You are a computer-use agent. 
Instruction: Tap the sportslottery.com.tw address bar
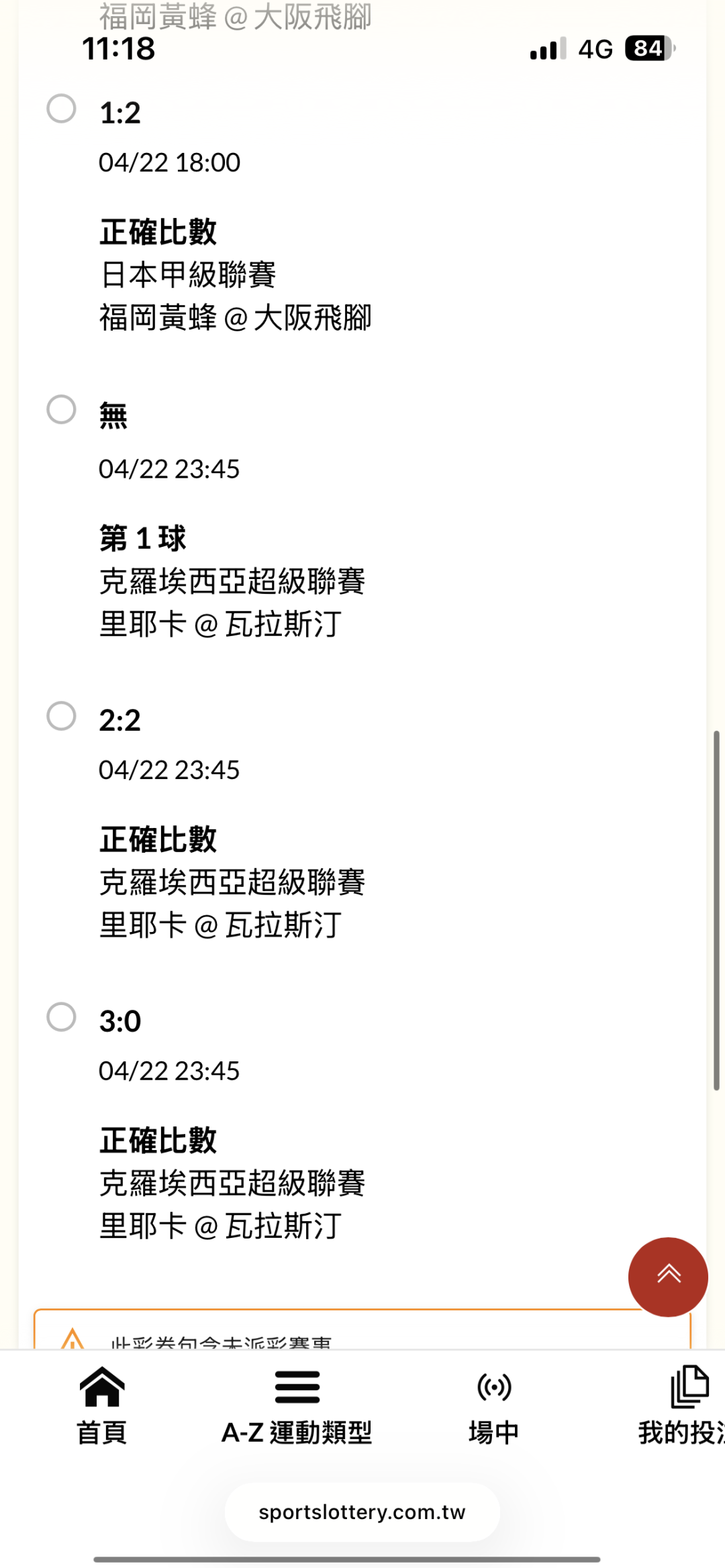pyautogui.click(x=362, y=1512)
